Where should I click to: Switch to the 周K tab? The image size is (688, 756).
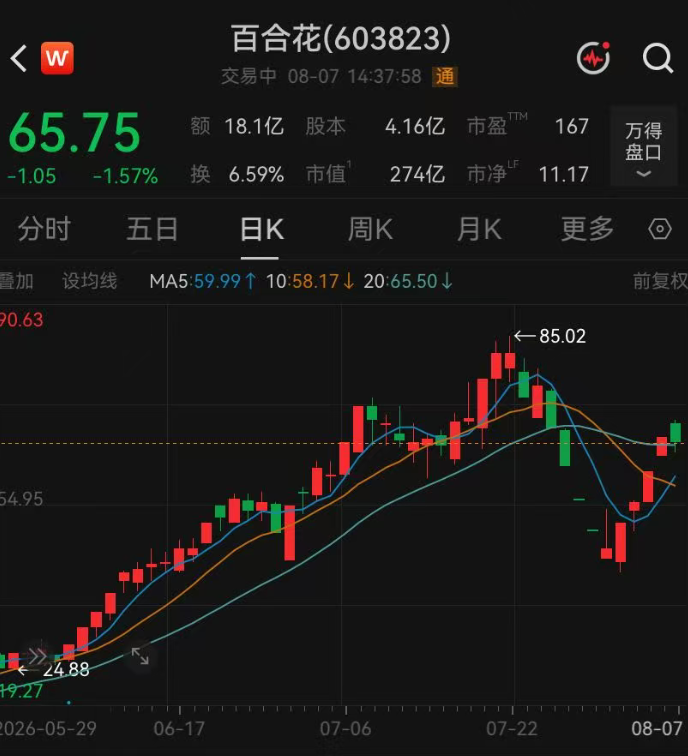point(370,229)
